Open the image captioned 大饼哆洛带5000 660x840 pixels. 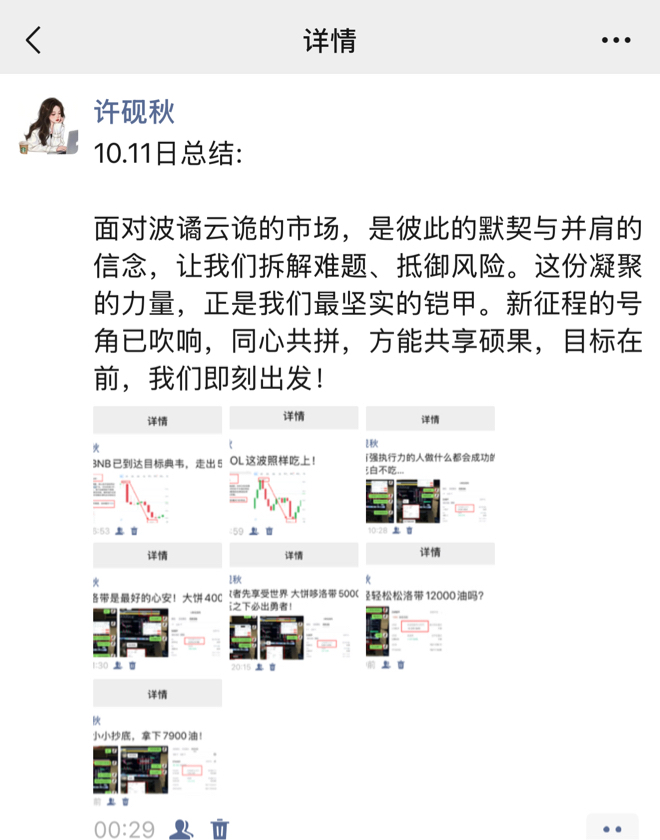[293, 606]
